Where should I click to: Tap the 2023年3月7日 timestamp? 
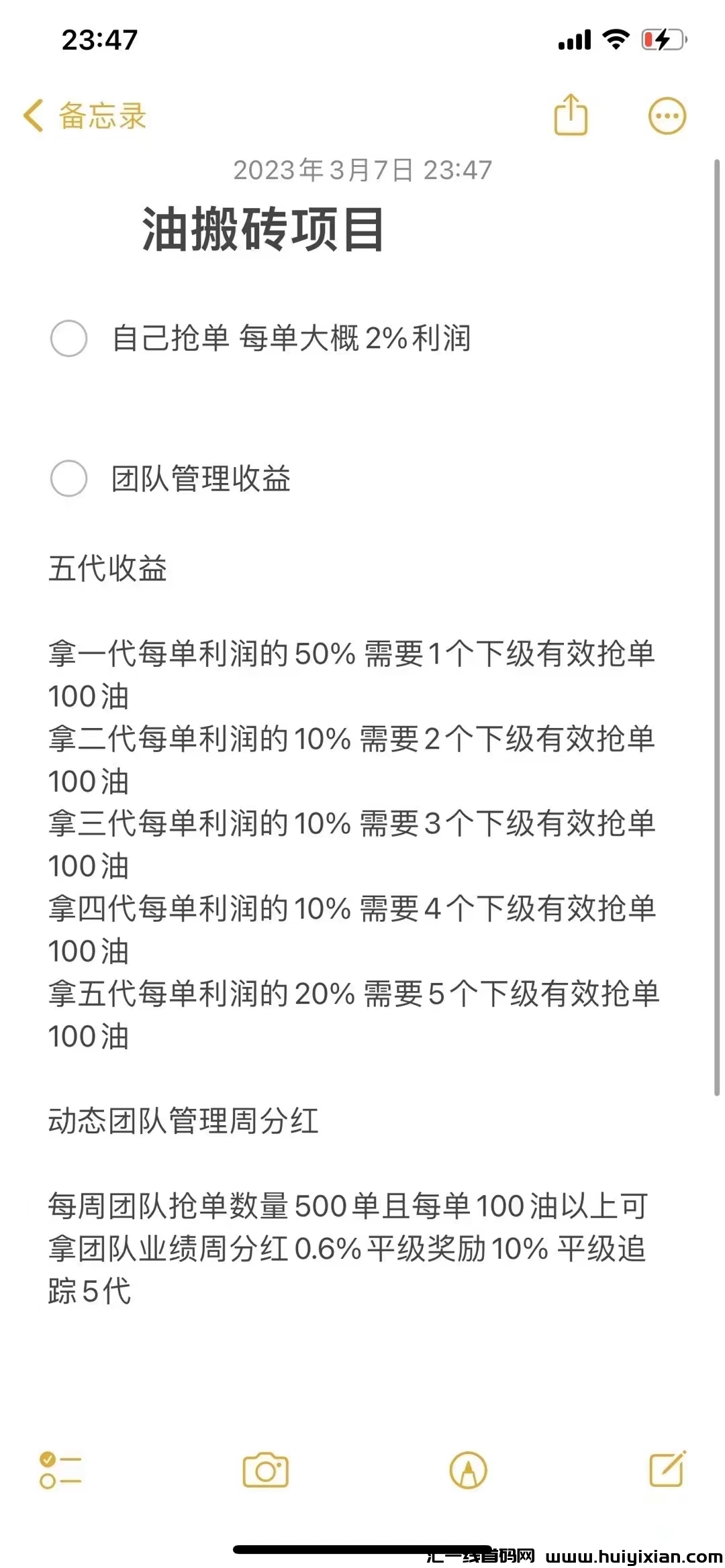(x=362, y=170)
